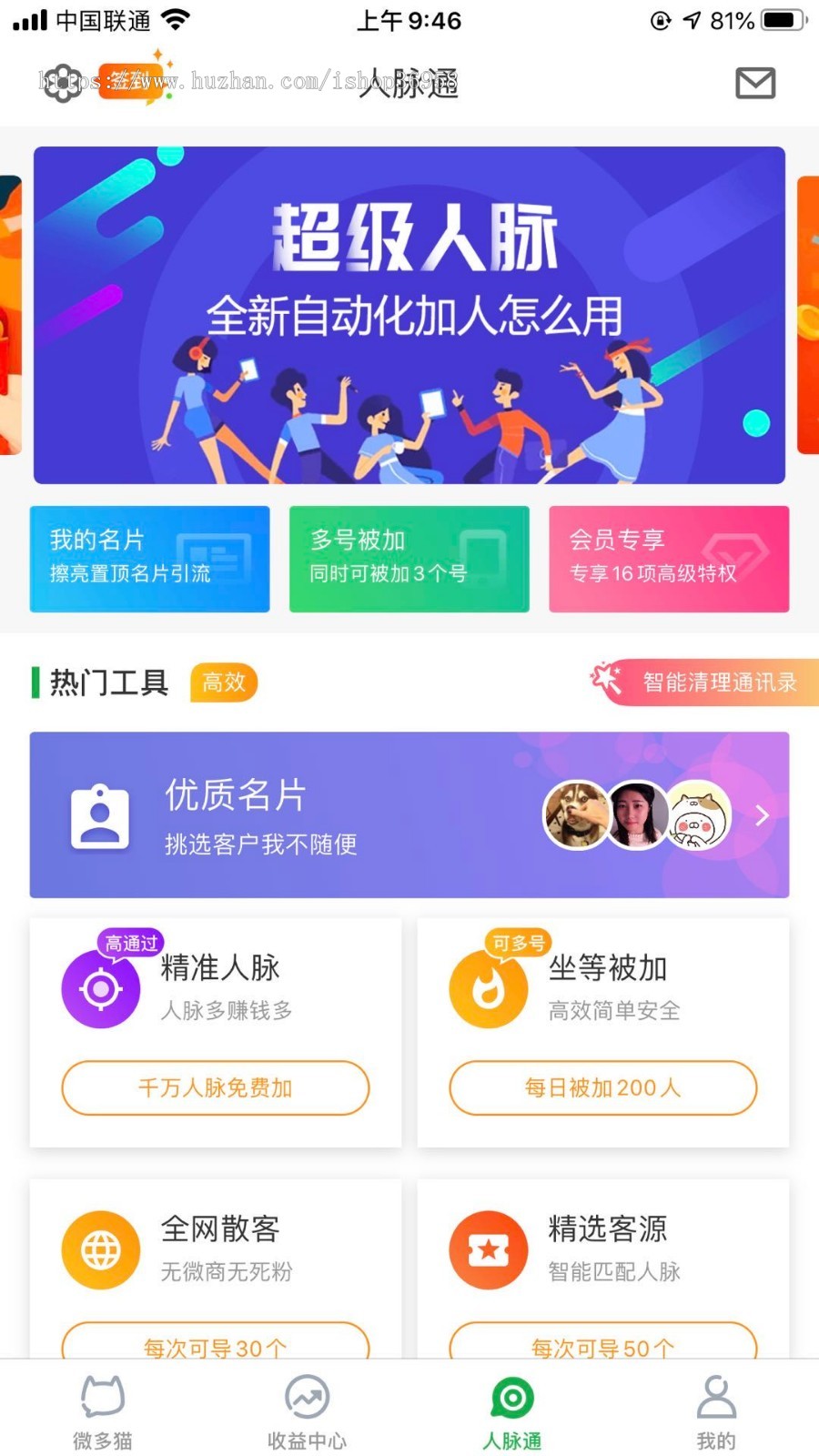The height and width of the screenshot is (1456, 819).
Task: Tap the 全网散客 globe icon
Action: tap(100, 1249)
